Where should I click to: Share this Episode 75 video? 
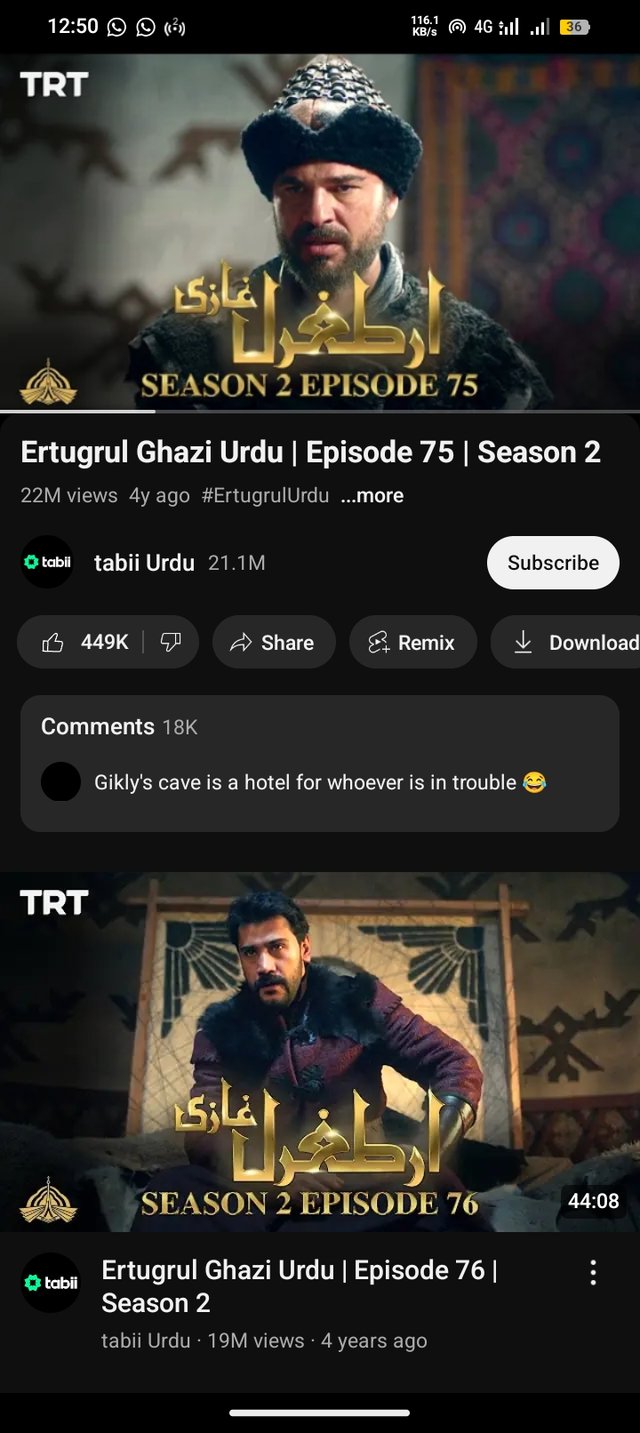point(272,643)
